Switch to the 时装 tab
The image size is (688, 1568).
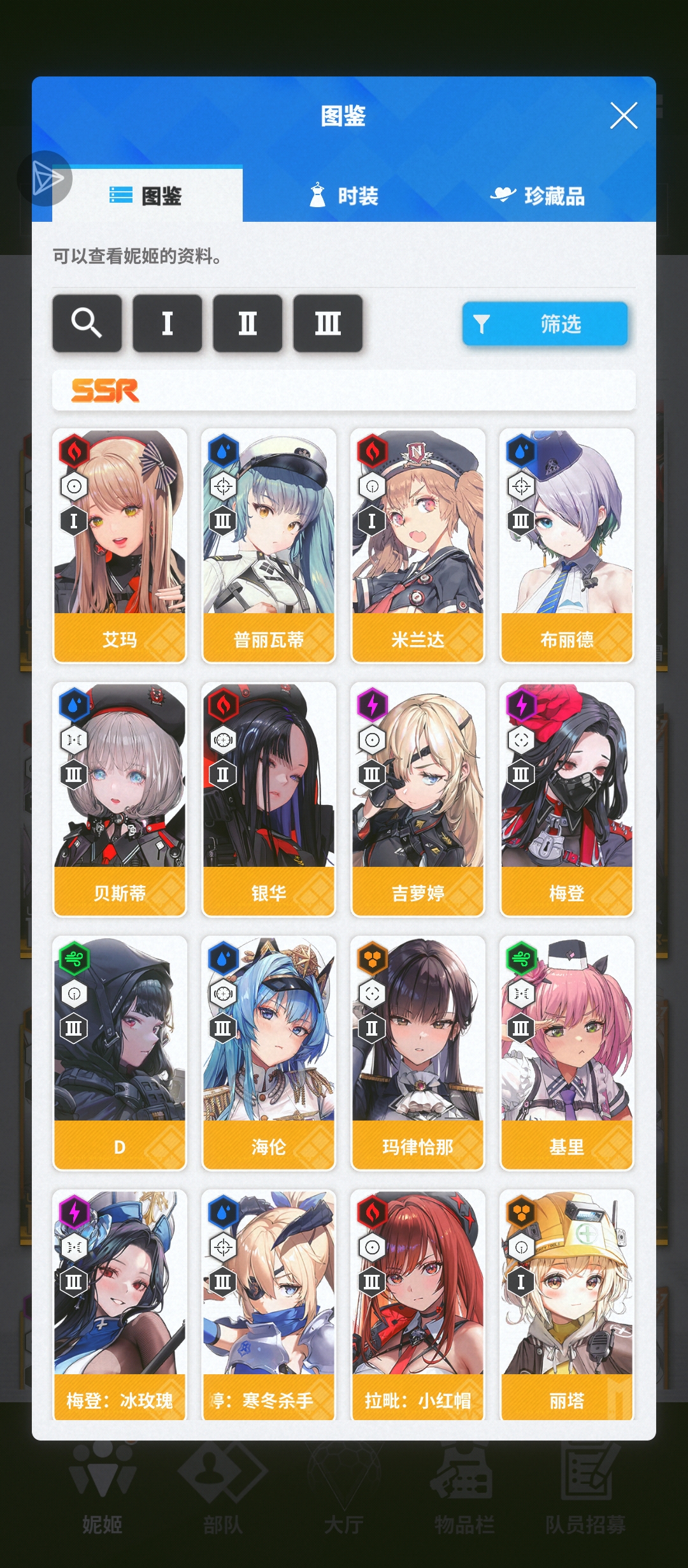point(344,196)
